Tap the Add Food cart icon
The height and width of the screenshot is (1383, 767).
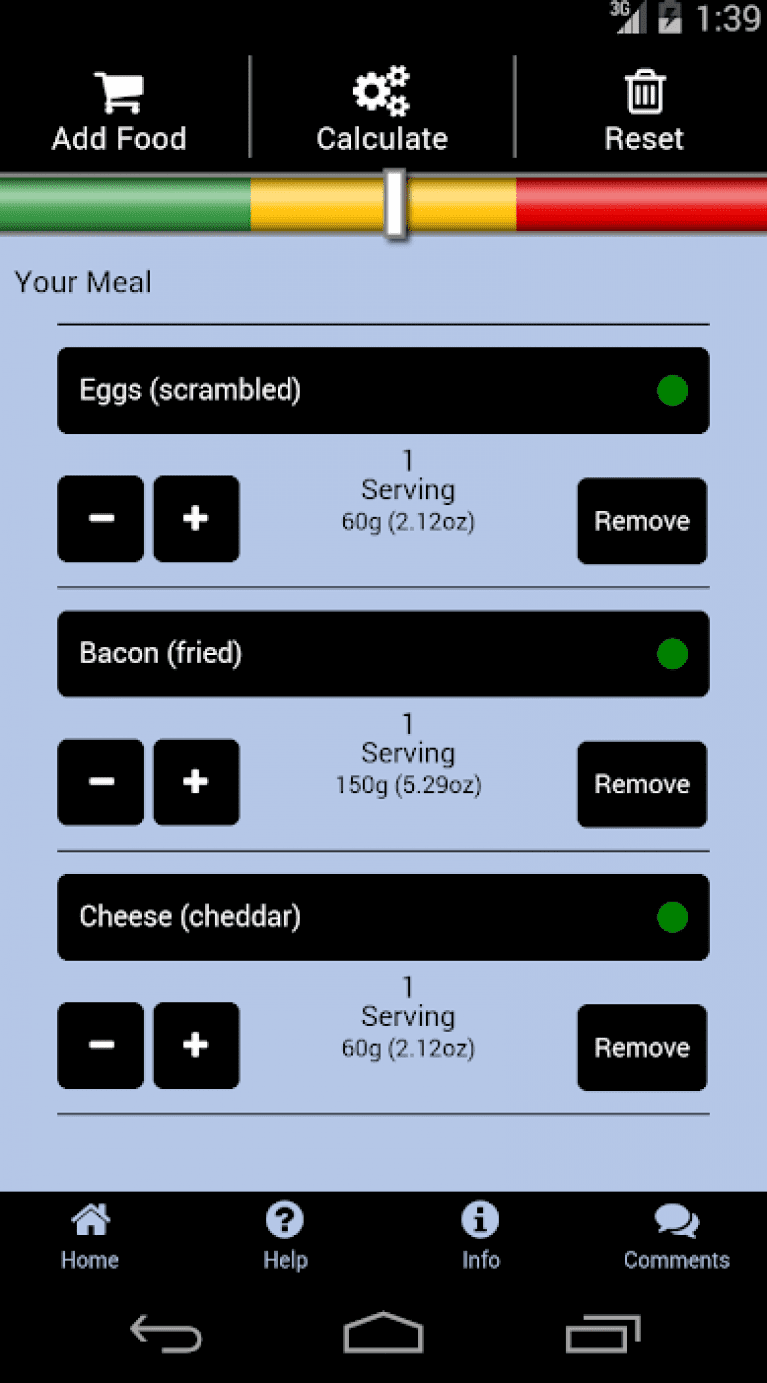119,91
